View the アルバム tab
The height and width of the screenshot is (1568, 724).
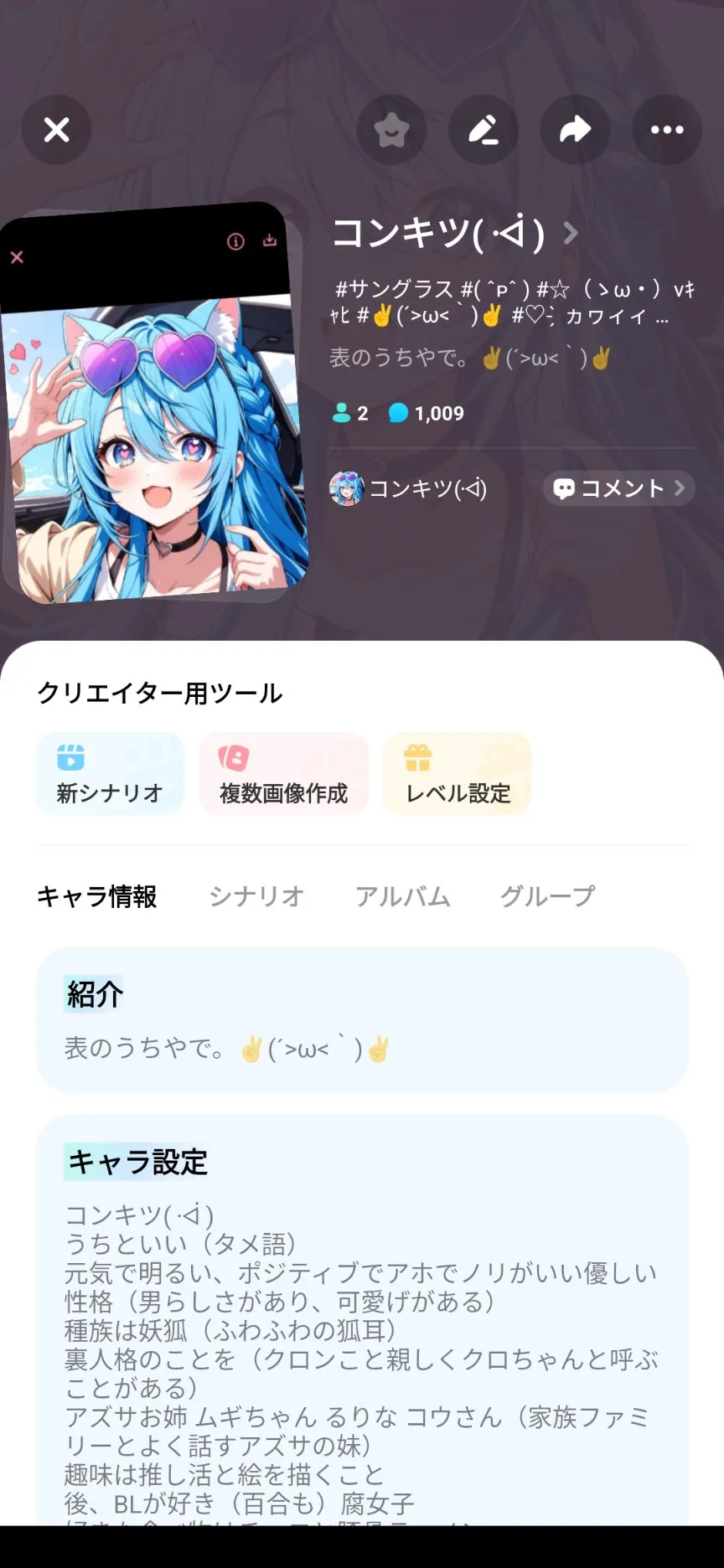pyautogui.click(x=402, y=896)
